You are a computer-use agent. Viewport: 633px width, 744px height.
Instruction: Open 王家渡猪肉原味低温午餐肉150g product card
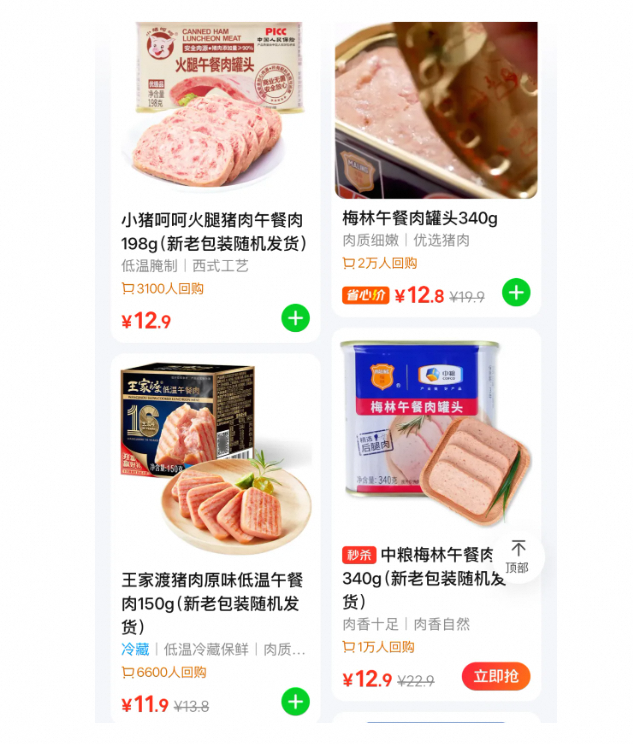click(213, 592)
